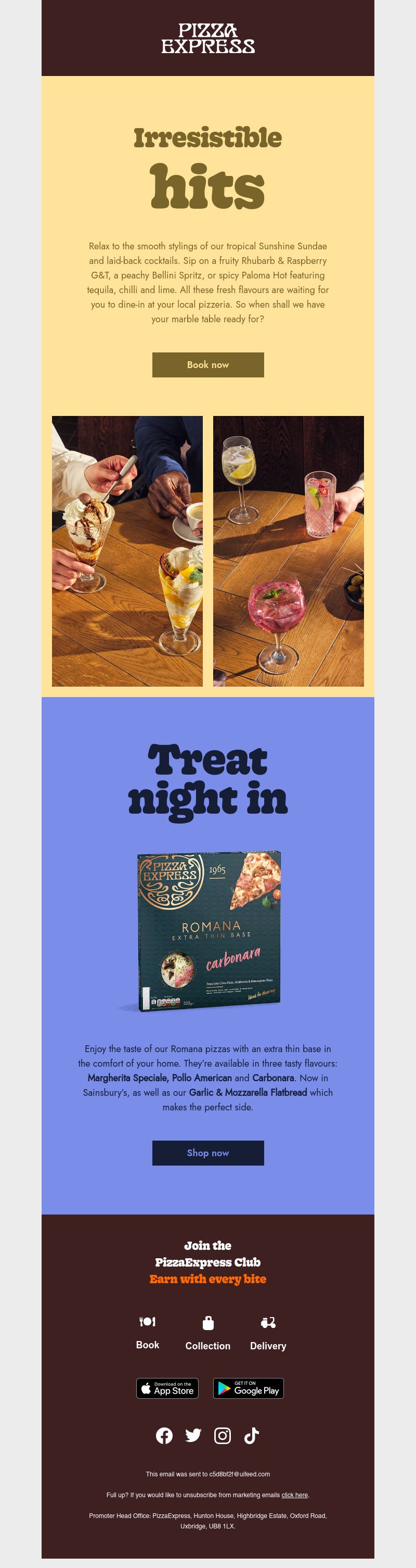Get the app on Google Play
The width and height of the screenshot is (416, 1568).
click(248, 1387)
